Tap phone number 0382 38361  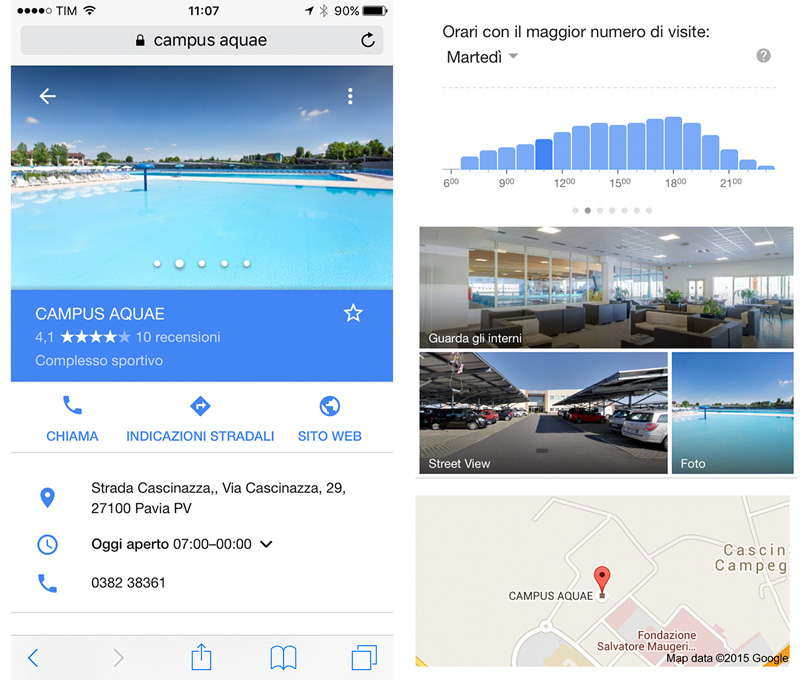128,583
